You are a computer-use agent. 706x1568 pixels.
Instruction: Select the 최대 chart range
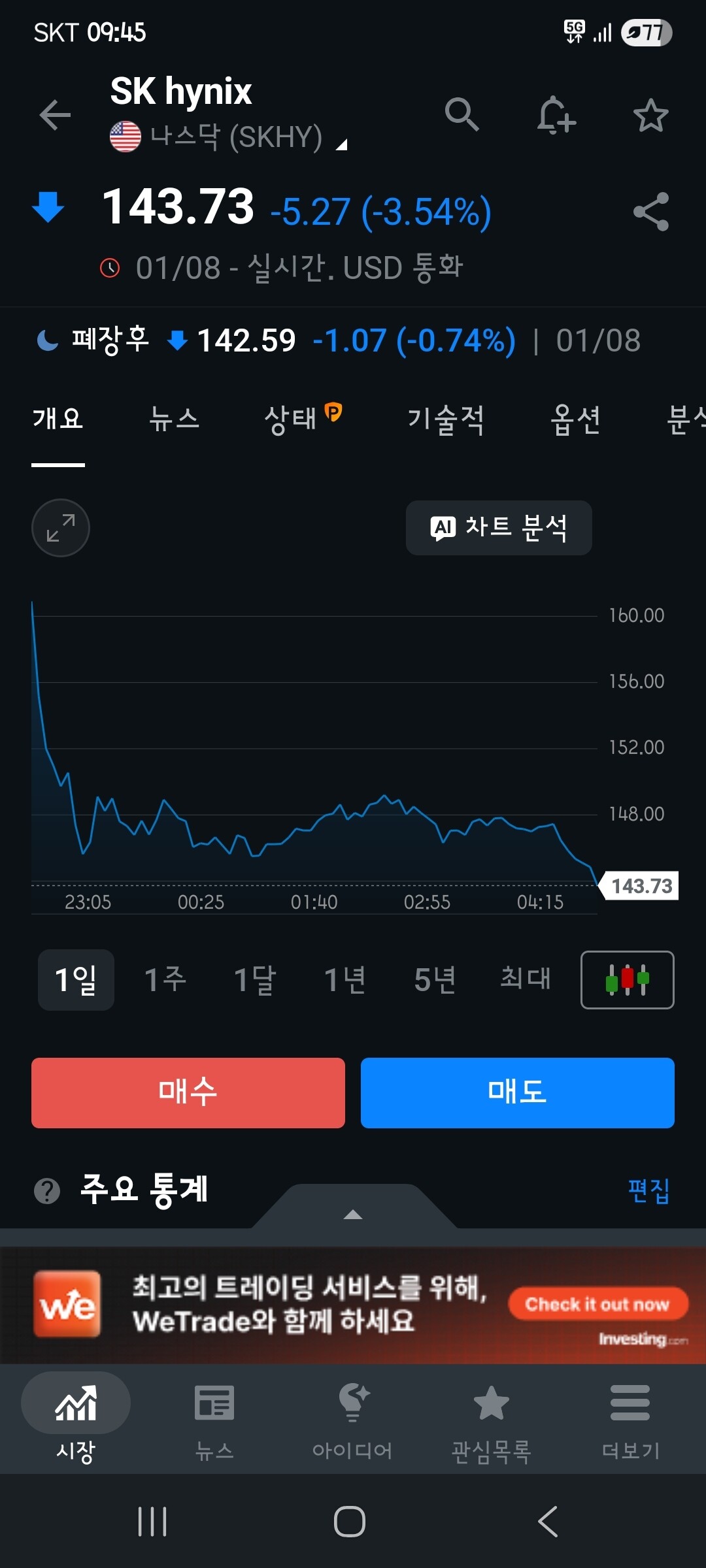526,979
